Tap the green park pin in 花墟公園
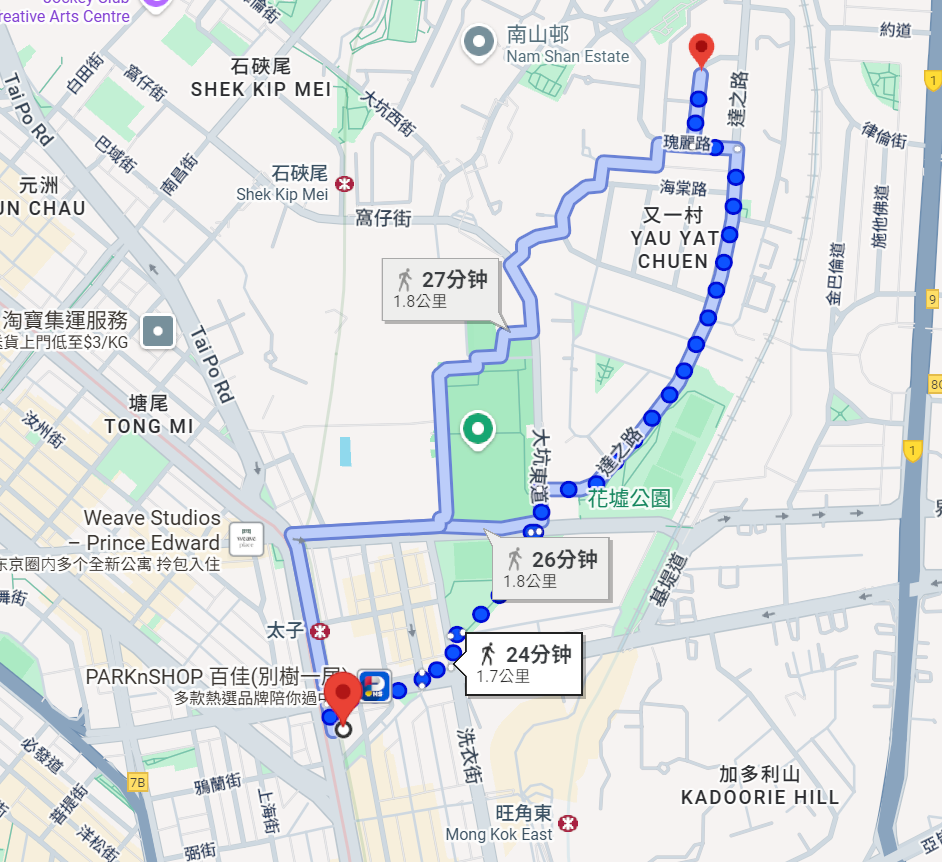Image resolution: width=942 pixels, height=862 pixels. (478, 430)
